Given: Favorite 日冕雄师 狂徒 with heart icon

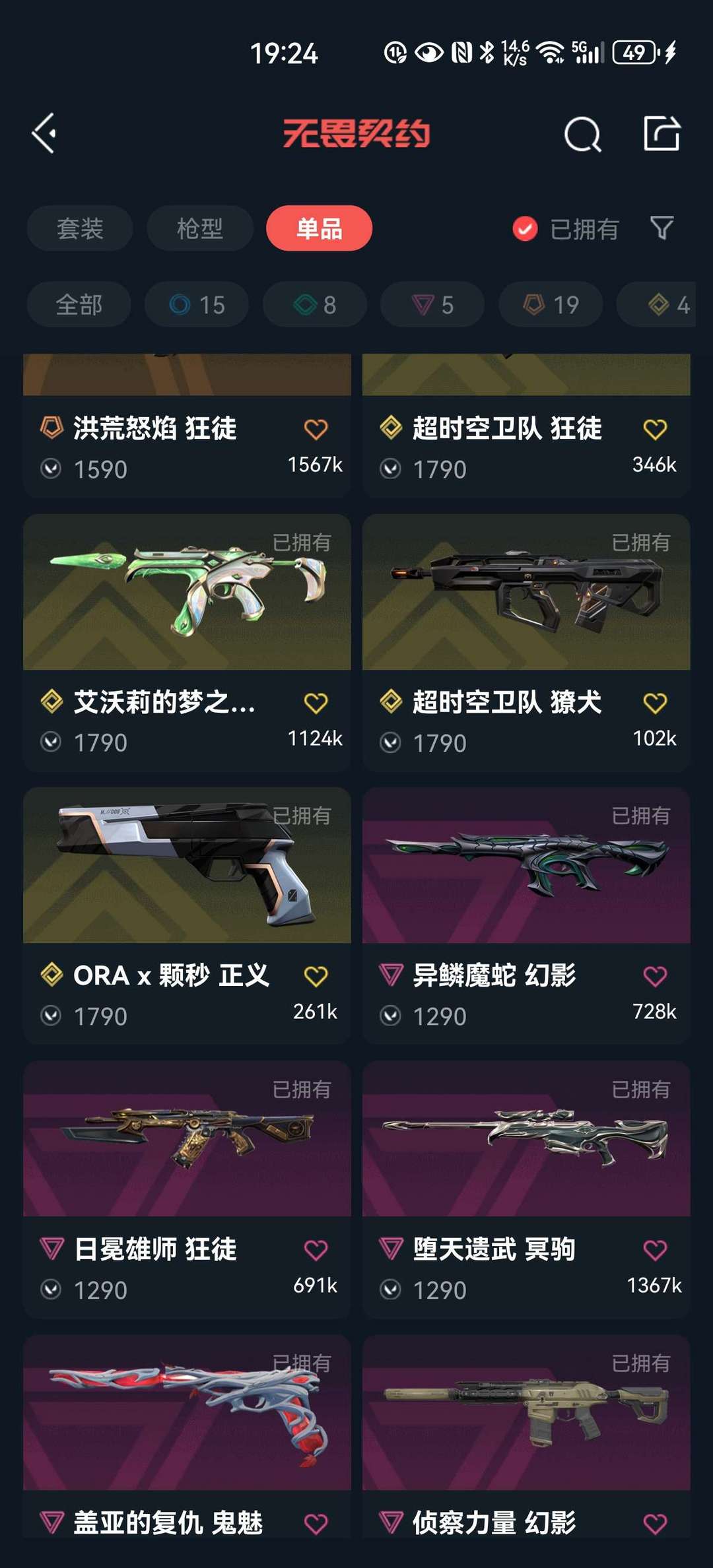Looking at the screenshot, I should point(316,1250).
